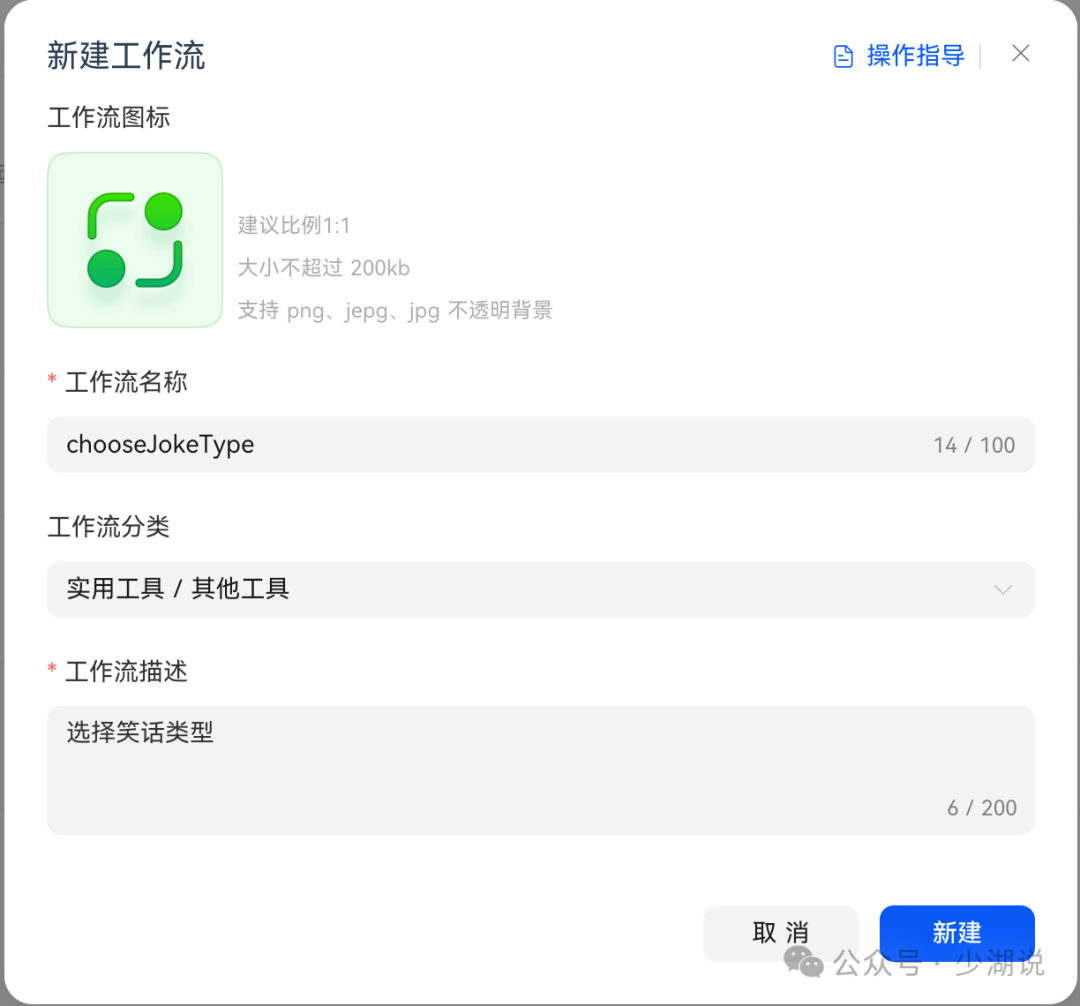Edit the 工作流名称 field

tap(541, 445)
